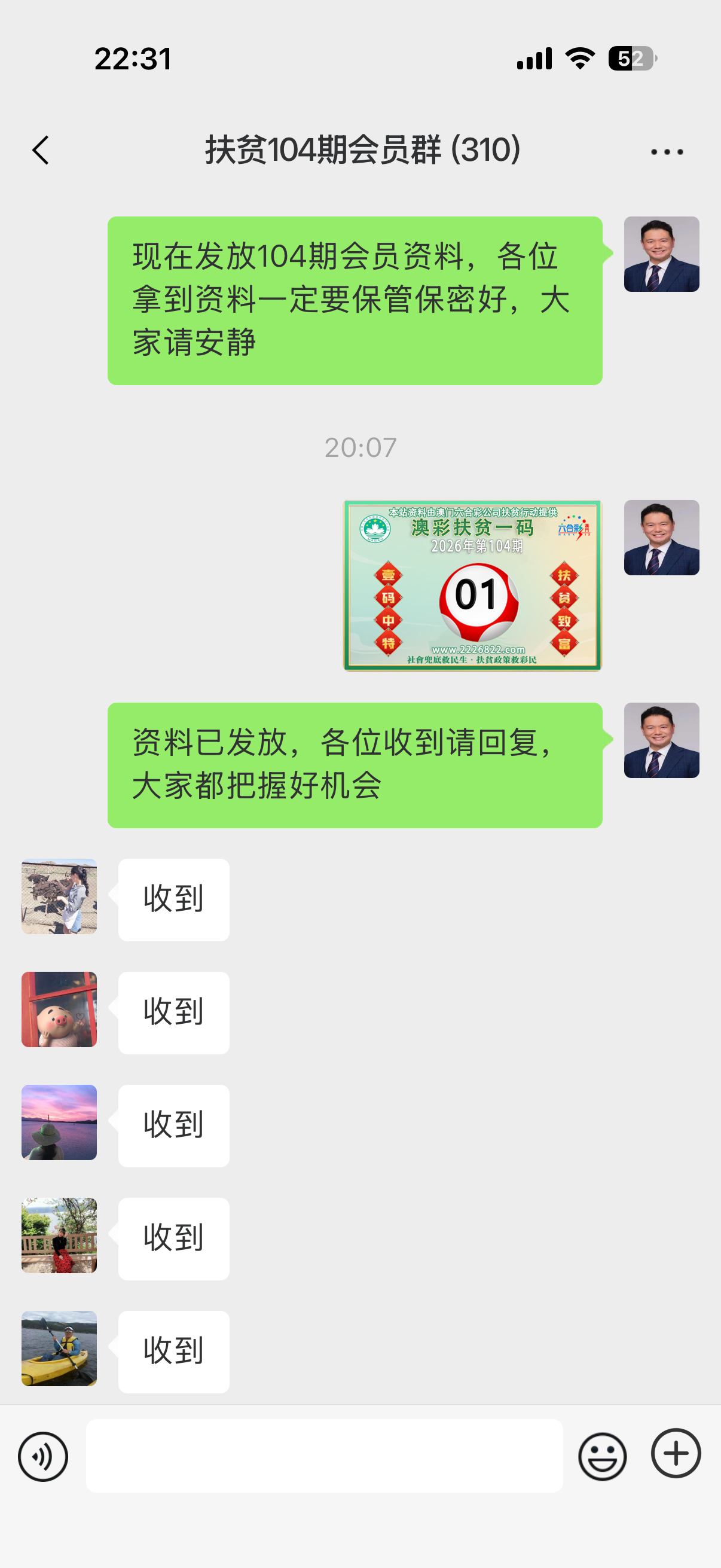This screenshot has width=721, height=1568.
Task: Open the three-dot chat options menu
Action: click(x=664, y=151)
